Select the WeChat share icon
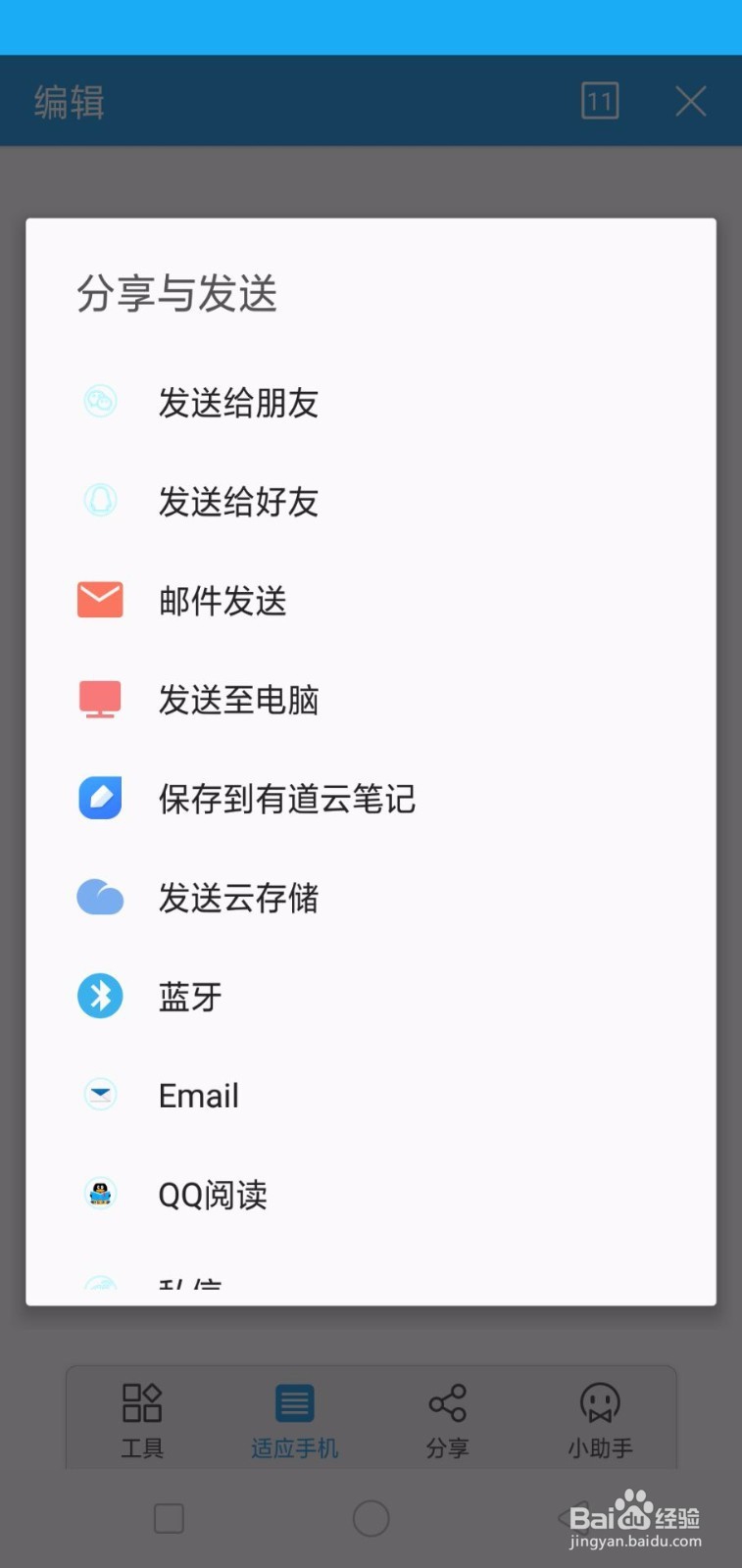Viewport: 742px width, 1568px height. (x=99, y=402)
